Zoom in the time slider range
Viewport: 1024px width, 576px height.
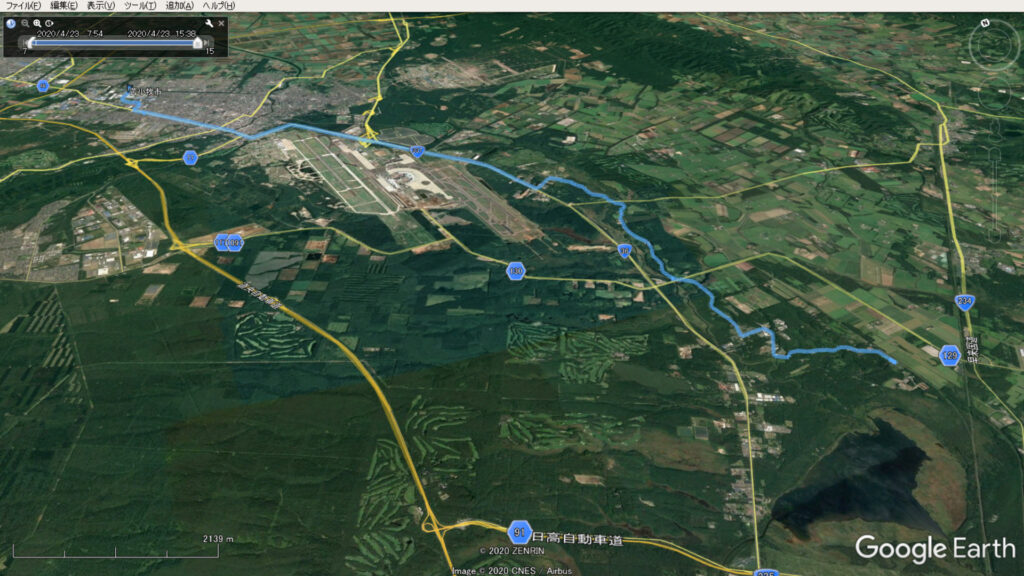click(x=37, y=23)
